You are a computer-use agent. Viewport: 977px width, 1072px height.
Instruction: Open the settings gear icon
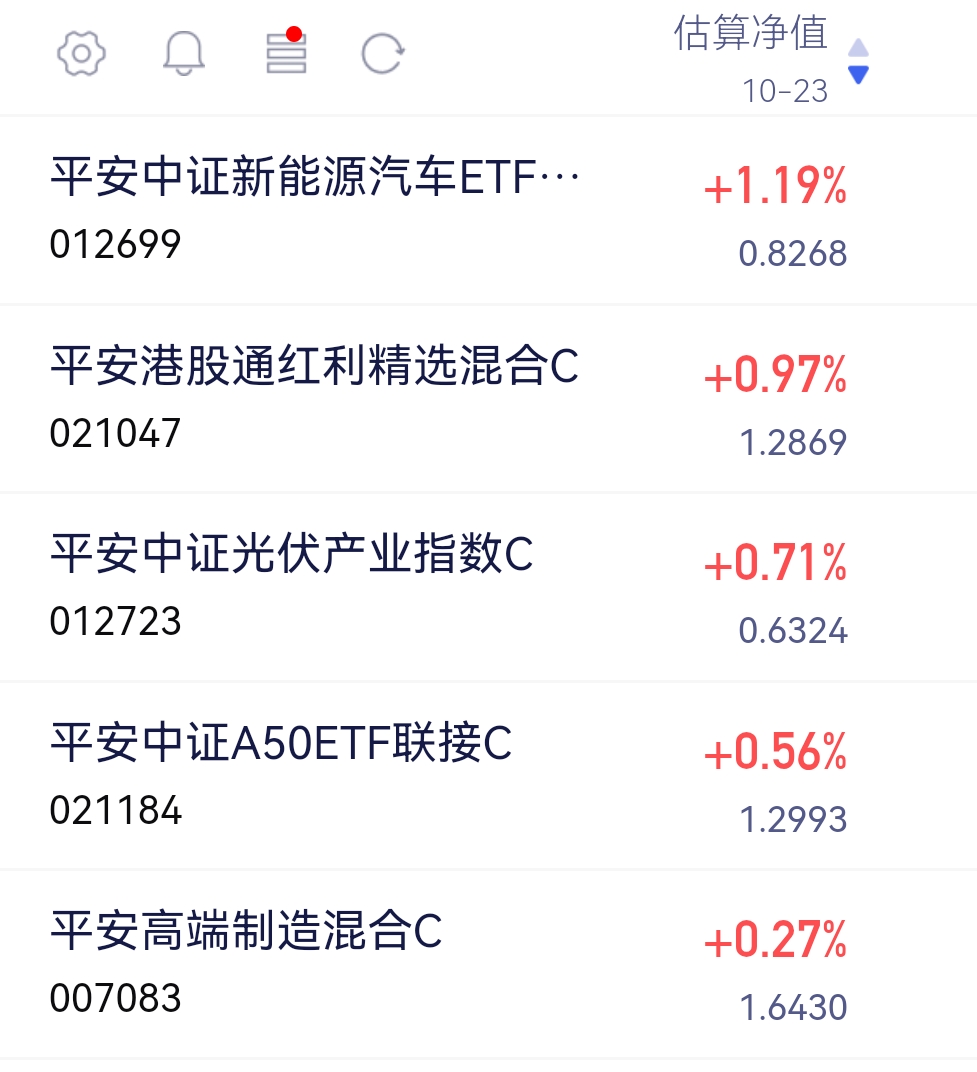(x=81, y=53)
